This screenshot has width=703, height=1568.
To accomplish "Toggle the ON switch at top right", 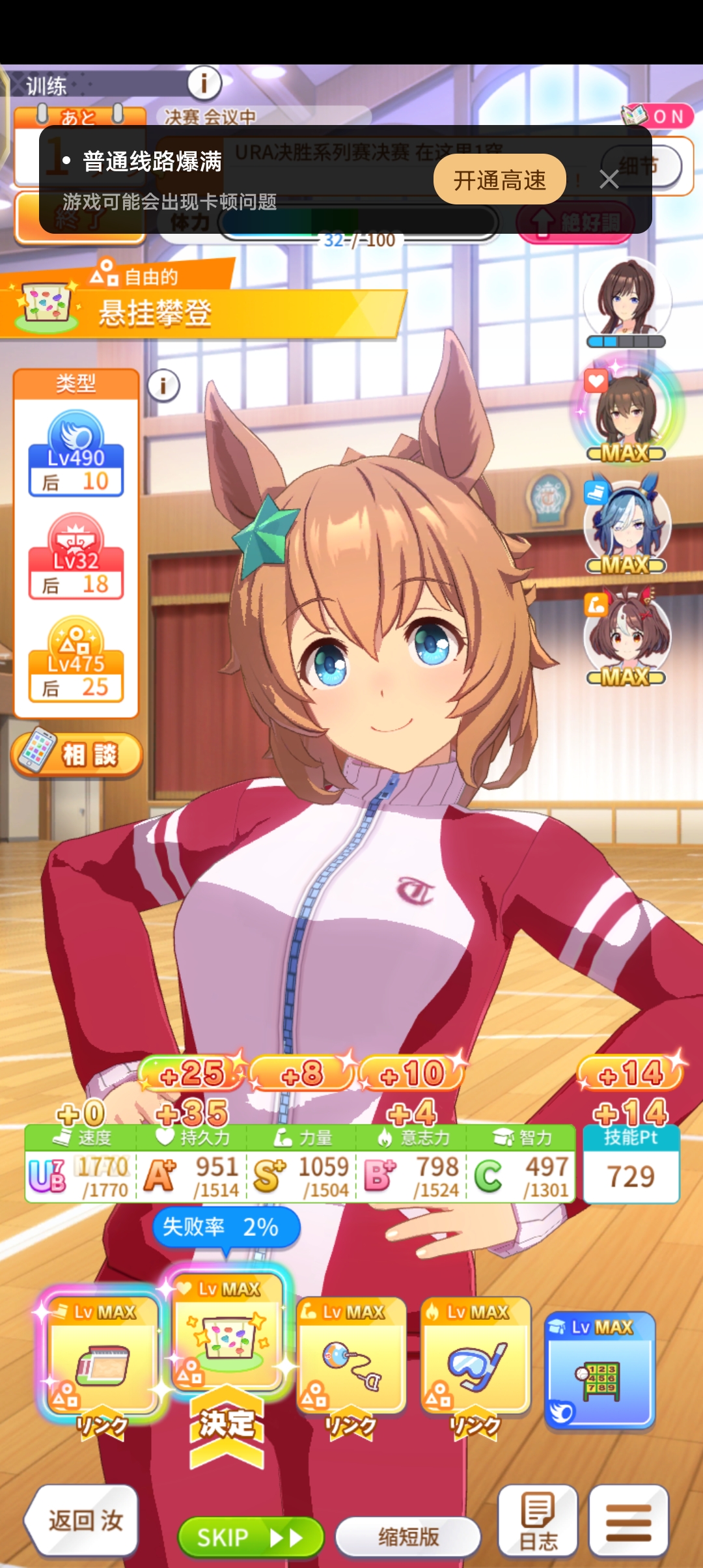I will (659, 116).
